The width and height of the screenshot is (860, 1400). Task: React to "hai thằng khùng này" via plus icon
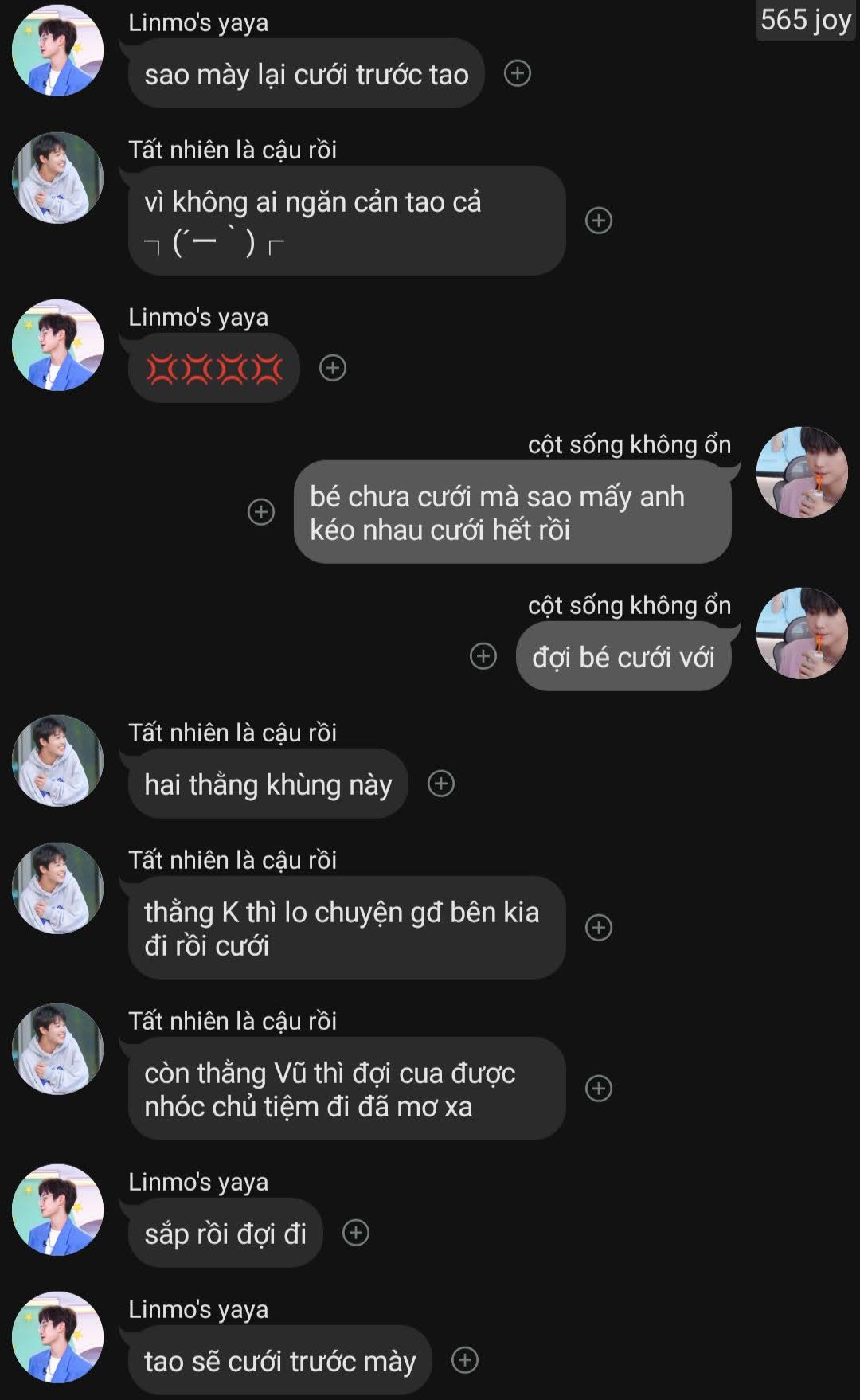click(441, 784)
